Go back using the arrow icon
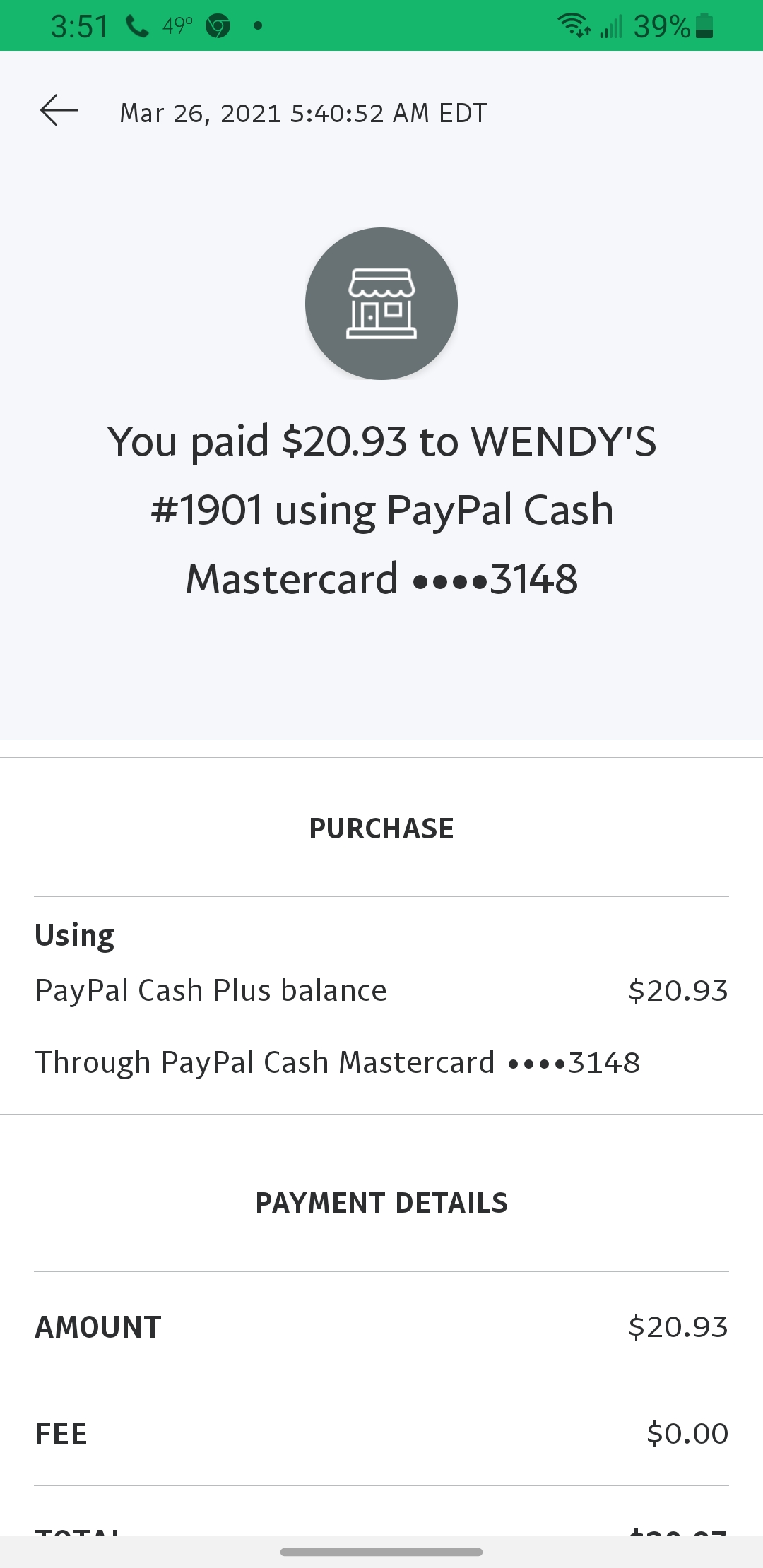The height and width of the screenshot is (1568, 763). tap(59, 111)
